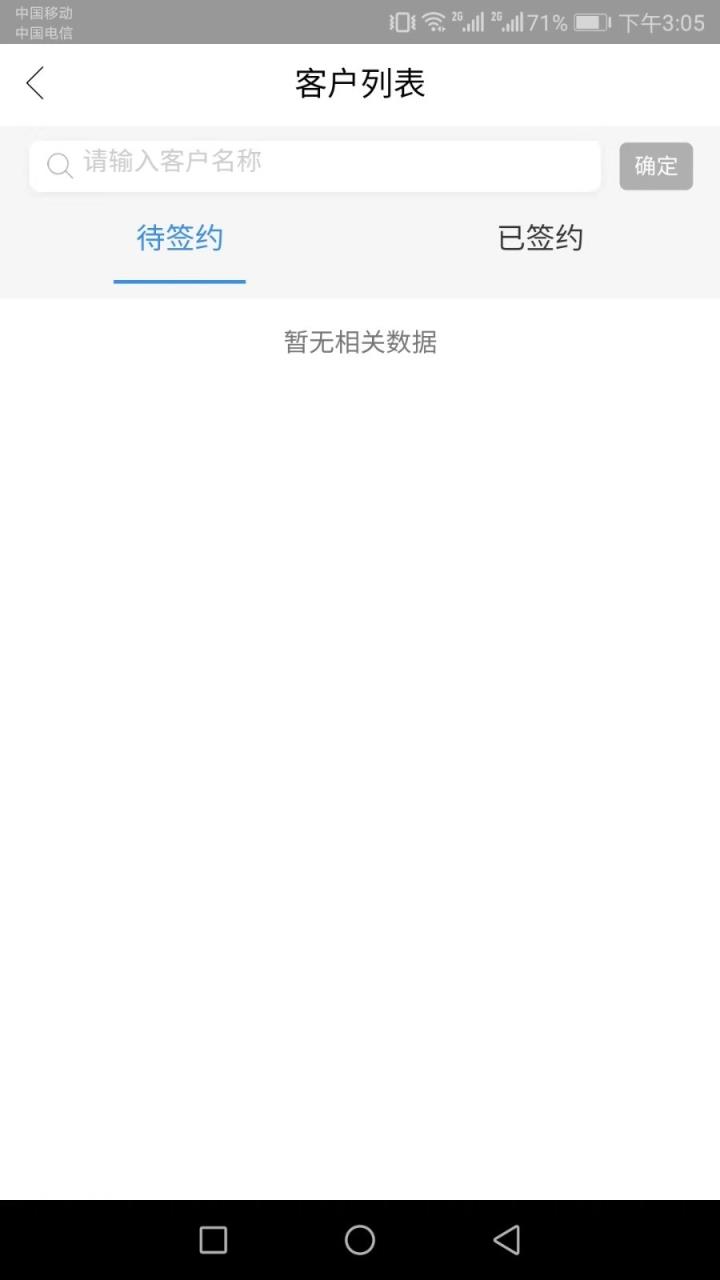This screenshot has width=720, height=1280.
Task: Tap the 暂无相关数据 empty state message
Action: coord(359,343)
